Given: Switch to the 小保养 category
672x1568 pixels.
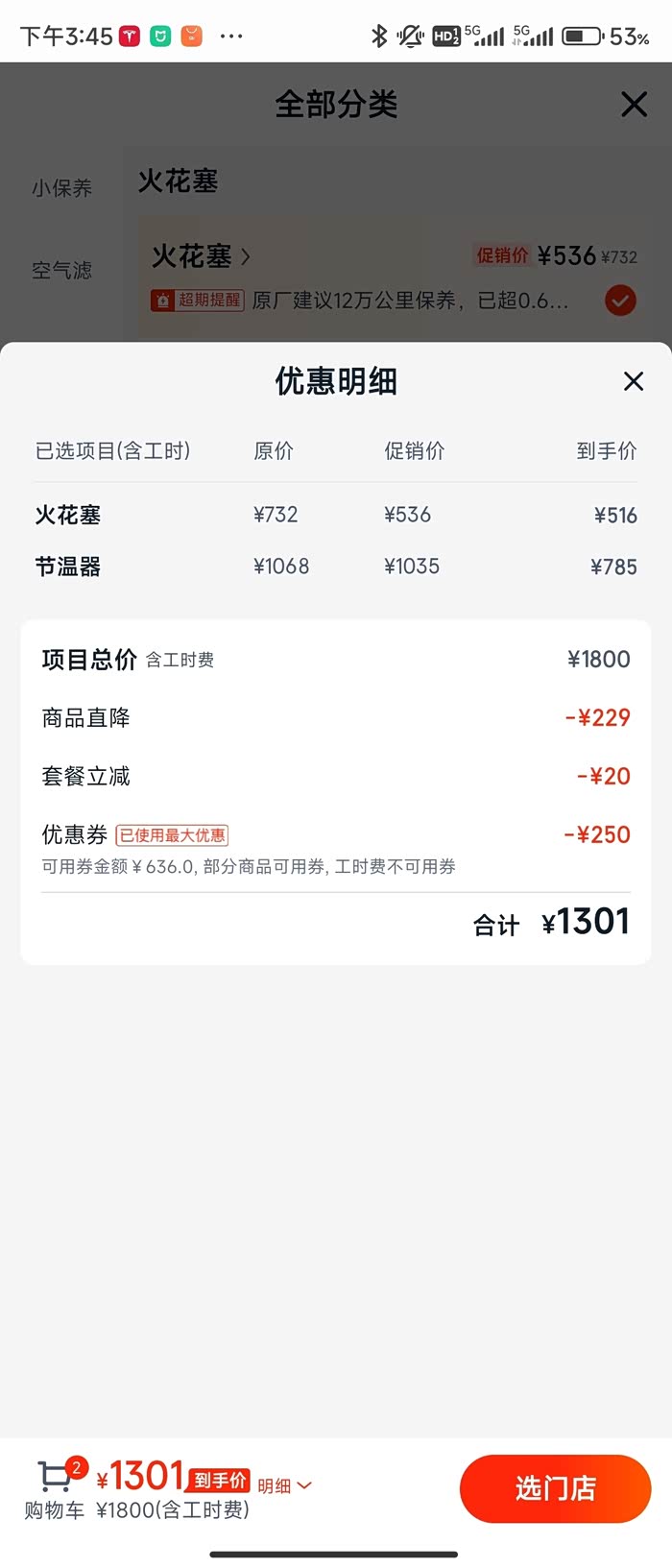Looking at the screenshot, I should 62,188.
